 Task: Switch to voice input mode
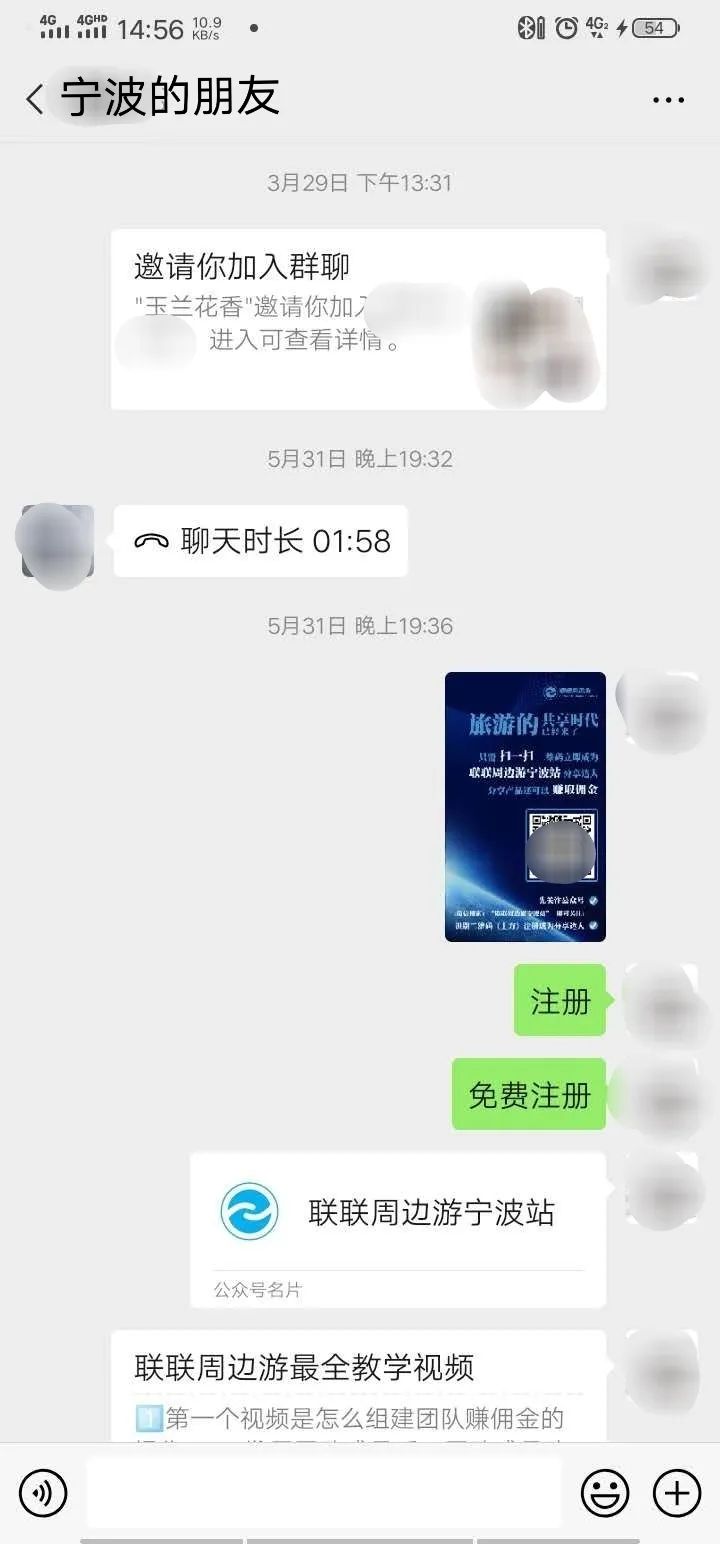click(43, 1493)
